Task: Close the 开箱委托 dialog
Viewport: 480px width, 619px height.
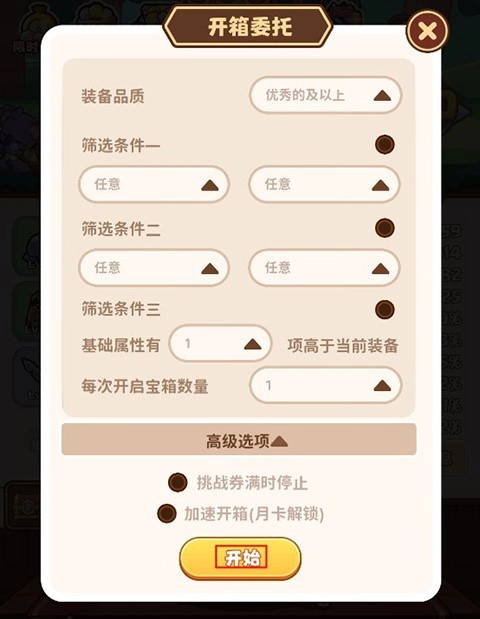Action: [427, 31]
